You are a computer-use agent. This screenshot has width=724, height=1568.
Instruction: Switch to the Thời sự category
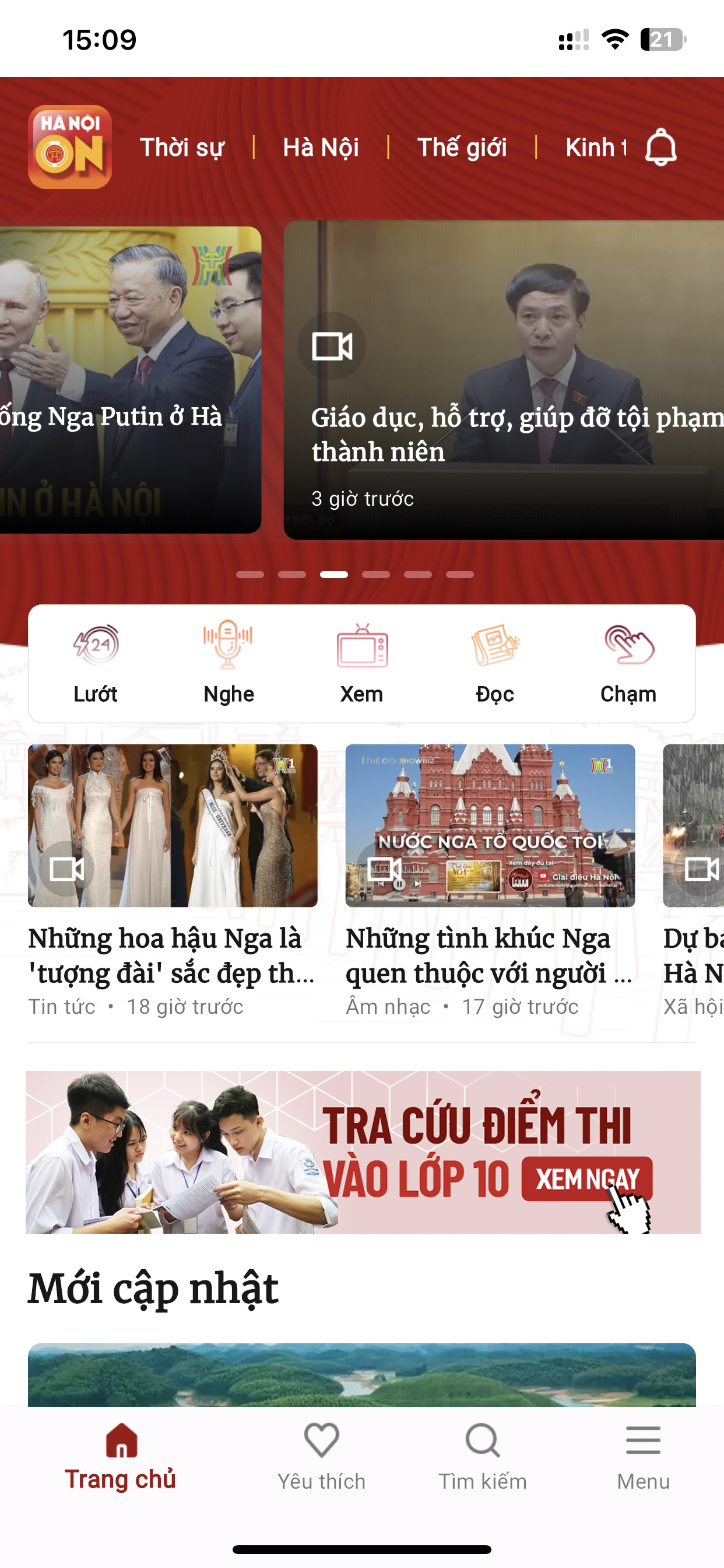pos(182,148)
